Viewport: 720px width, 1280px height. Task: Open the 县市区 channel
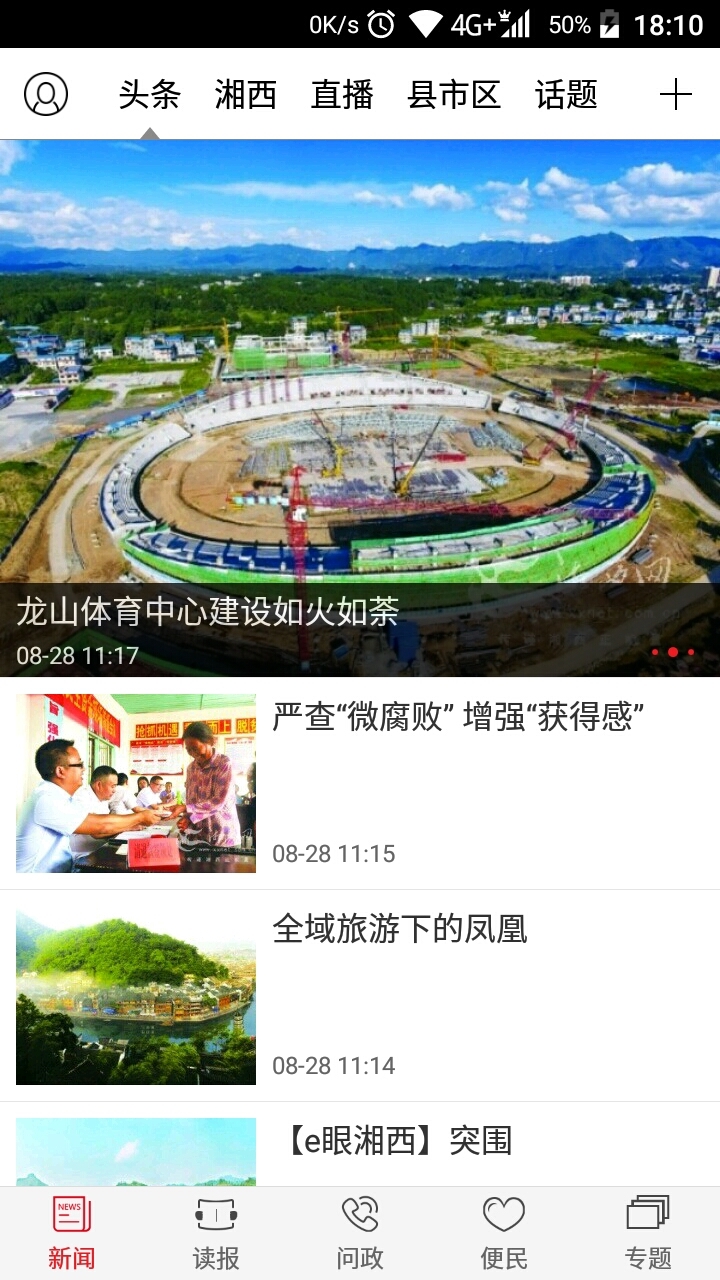coord(456,93)
